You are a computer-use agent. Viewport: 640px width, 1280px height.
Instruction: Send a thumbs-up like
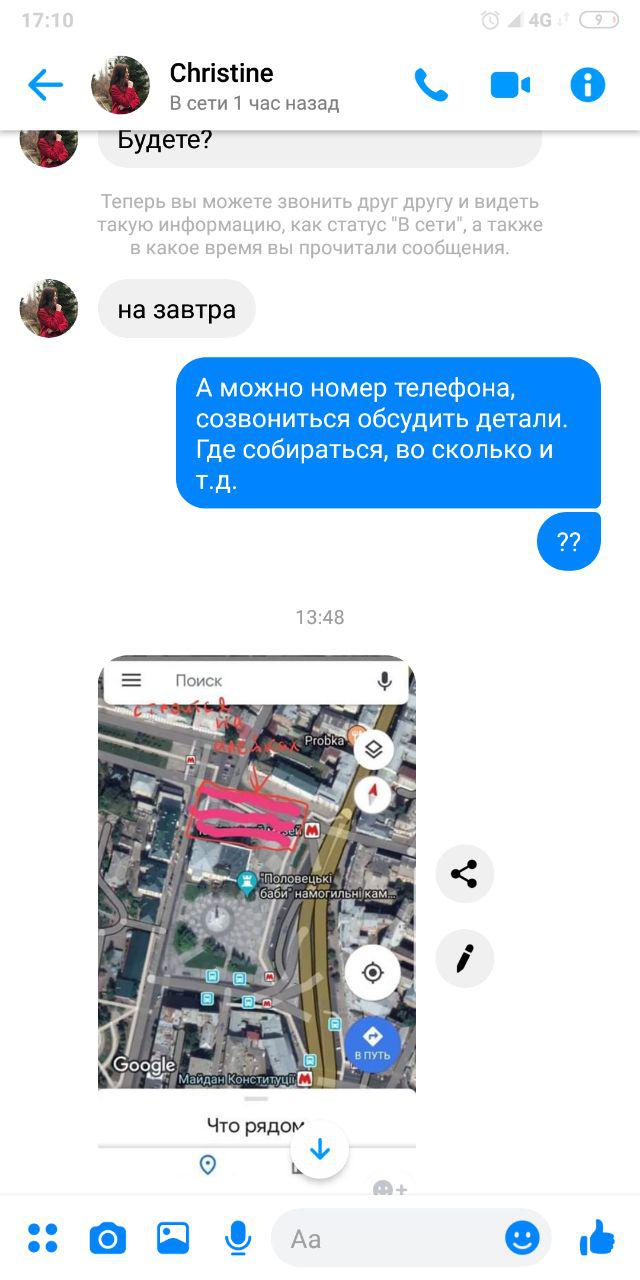(597, 1238)
